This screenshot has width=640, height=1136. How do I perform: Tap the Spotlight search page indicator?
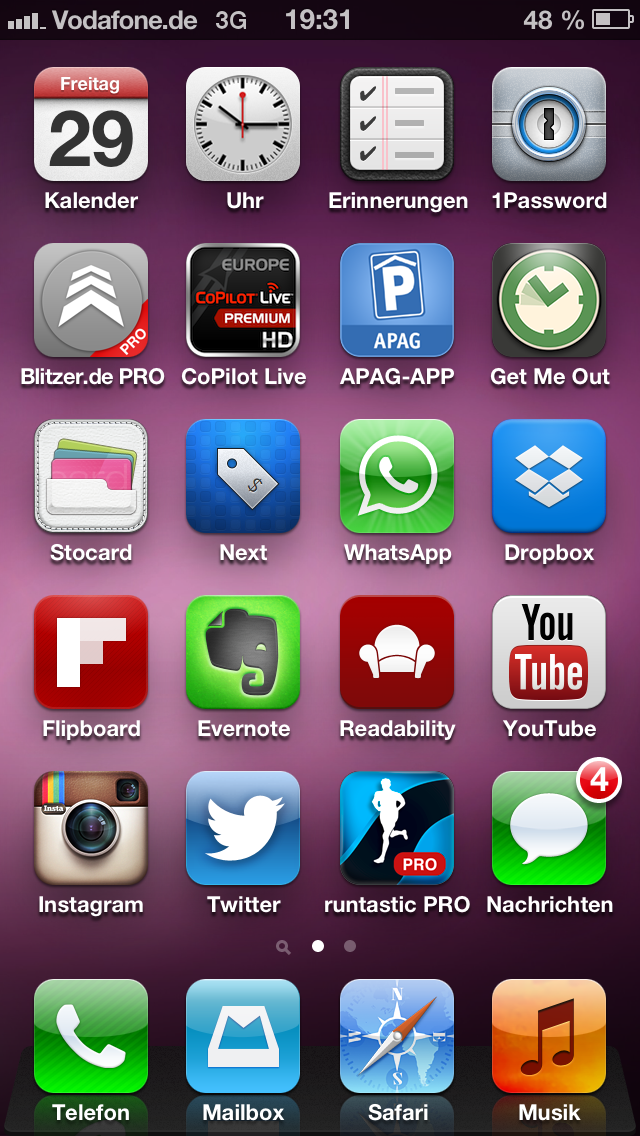coord(283,946)
